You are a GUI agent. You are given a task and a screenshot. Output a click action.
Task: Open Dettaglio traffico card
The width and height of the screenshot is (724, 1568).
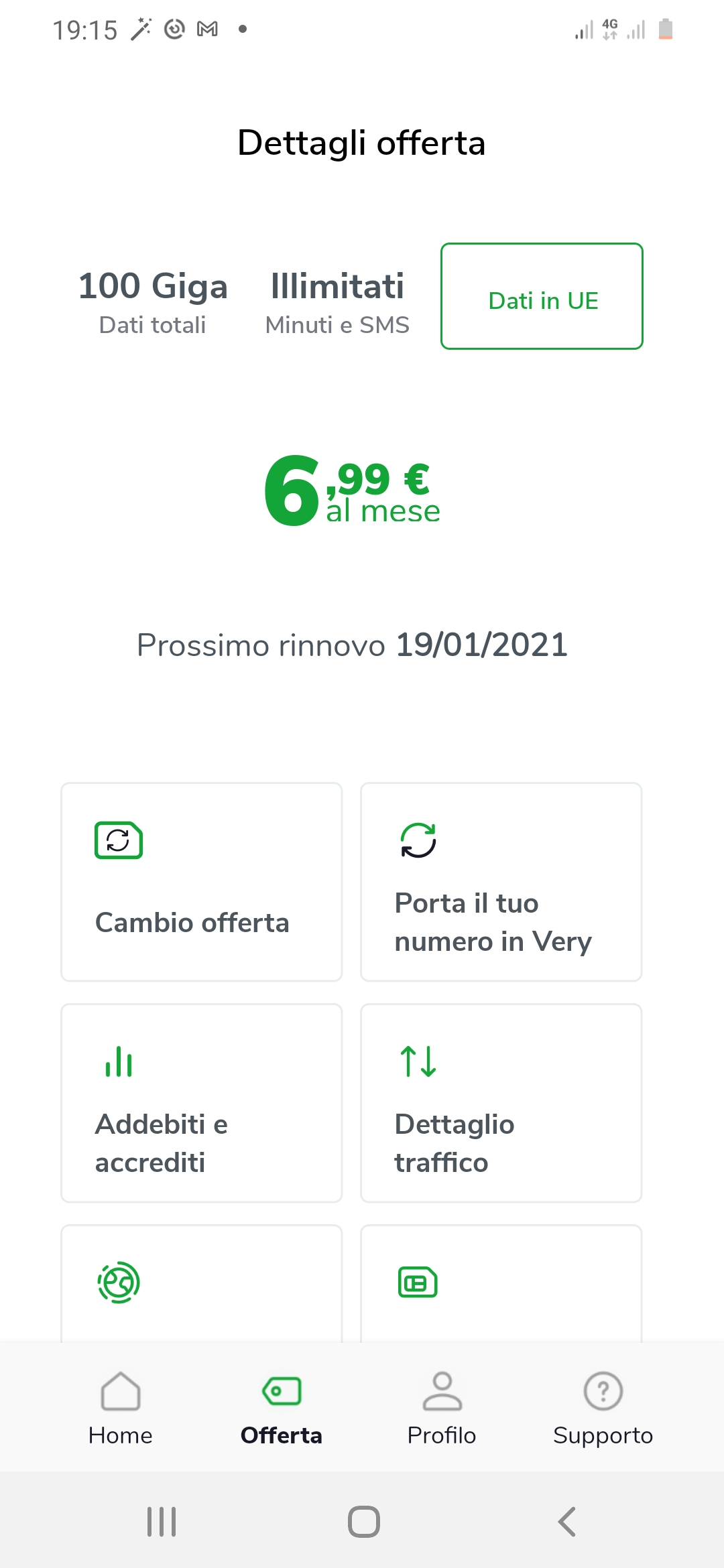(501, 1103)
